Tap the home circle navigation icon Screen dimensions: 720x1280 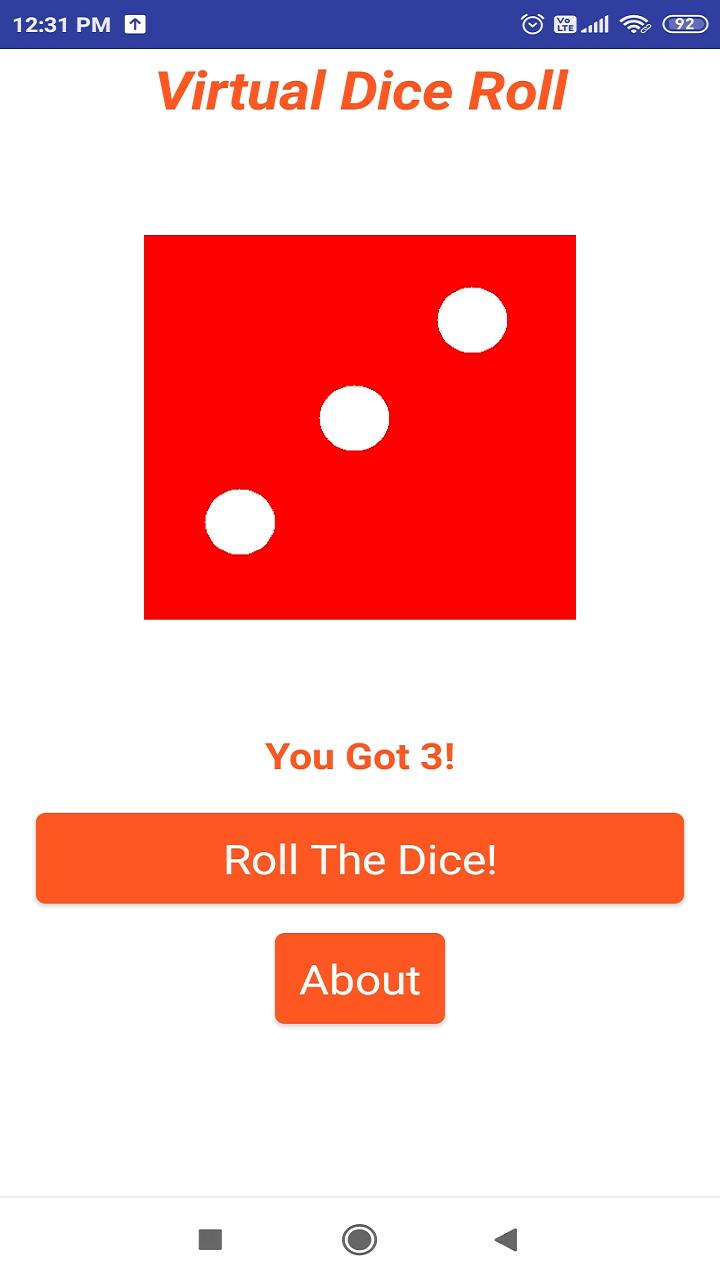pos(359,1238)
